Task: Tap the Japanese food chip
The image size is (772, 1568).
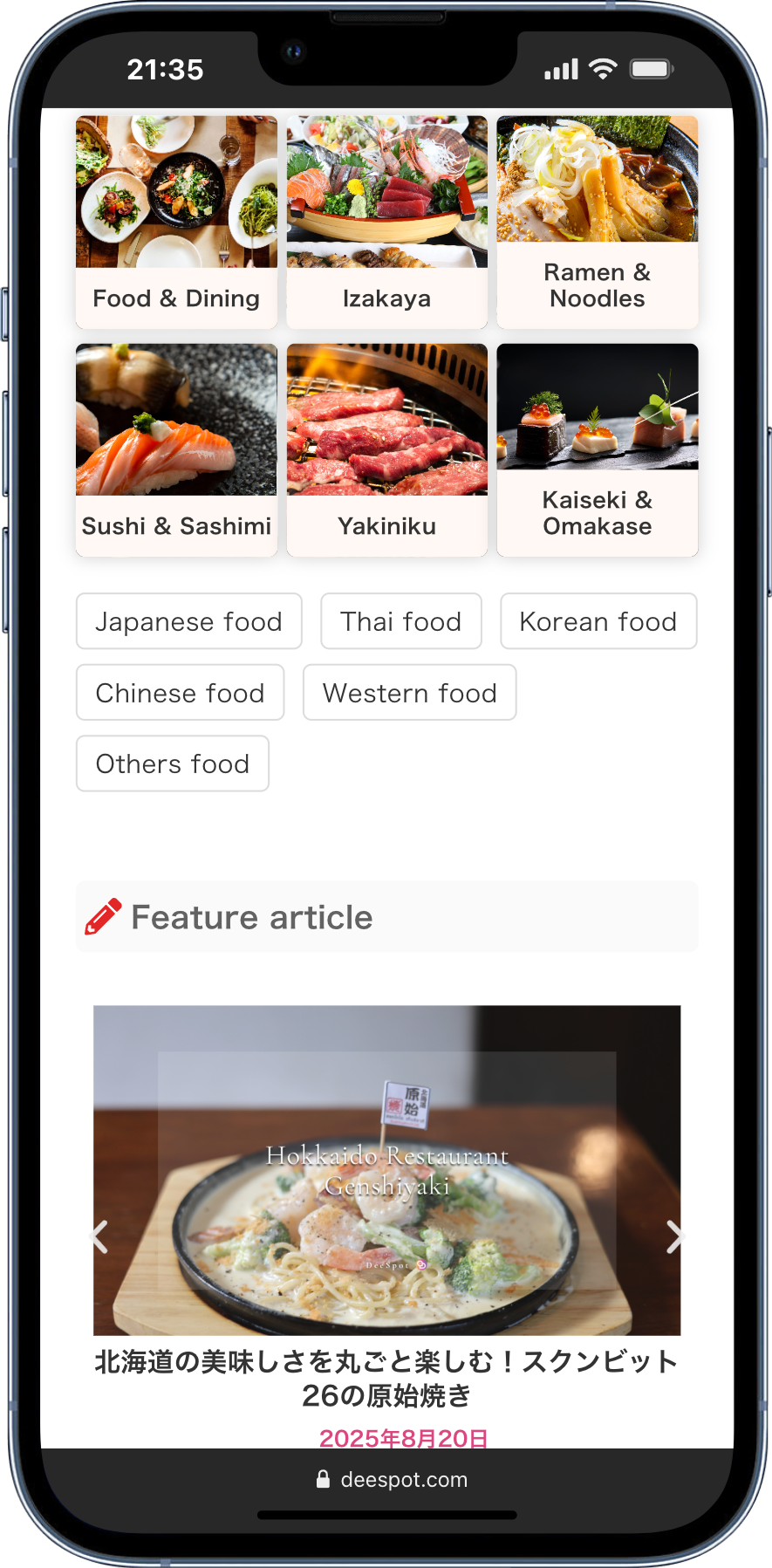Action: [x=189, y=621]
